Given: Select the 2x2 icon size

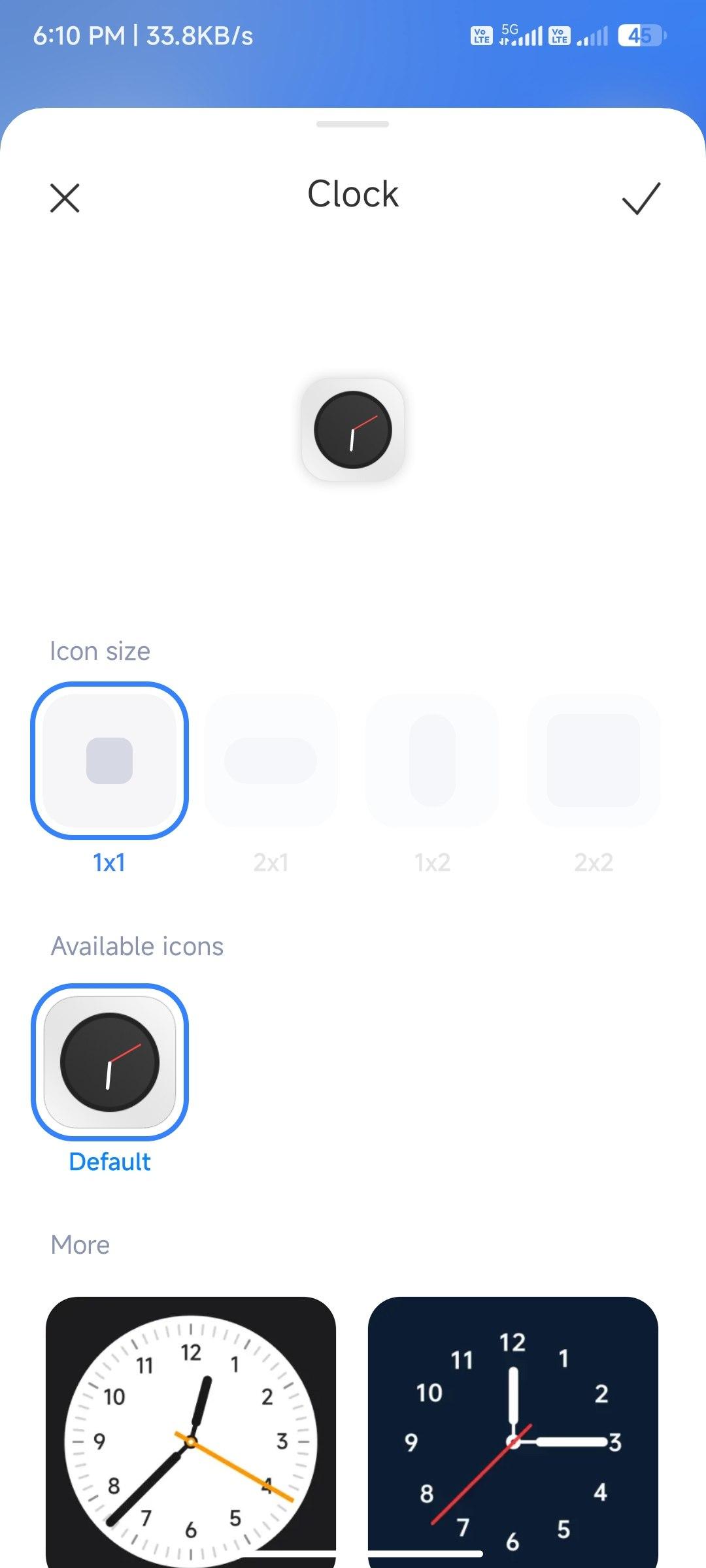Looking at the screenshot, I should tap(594, 760).
